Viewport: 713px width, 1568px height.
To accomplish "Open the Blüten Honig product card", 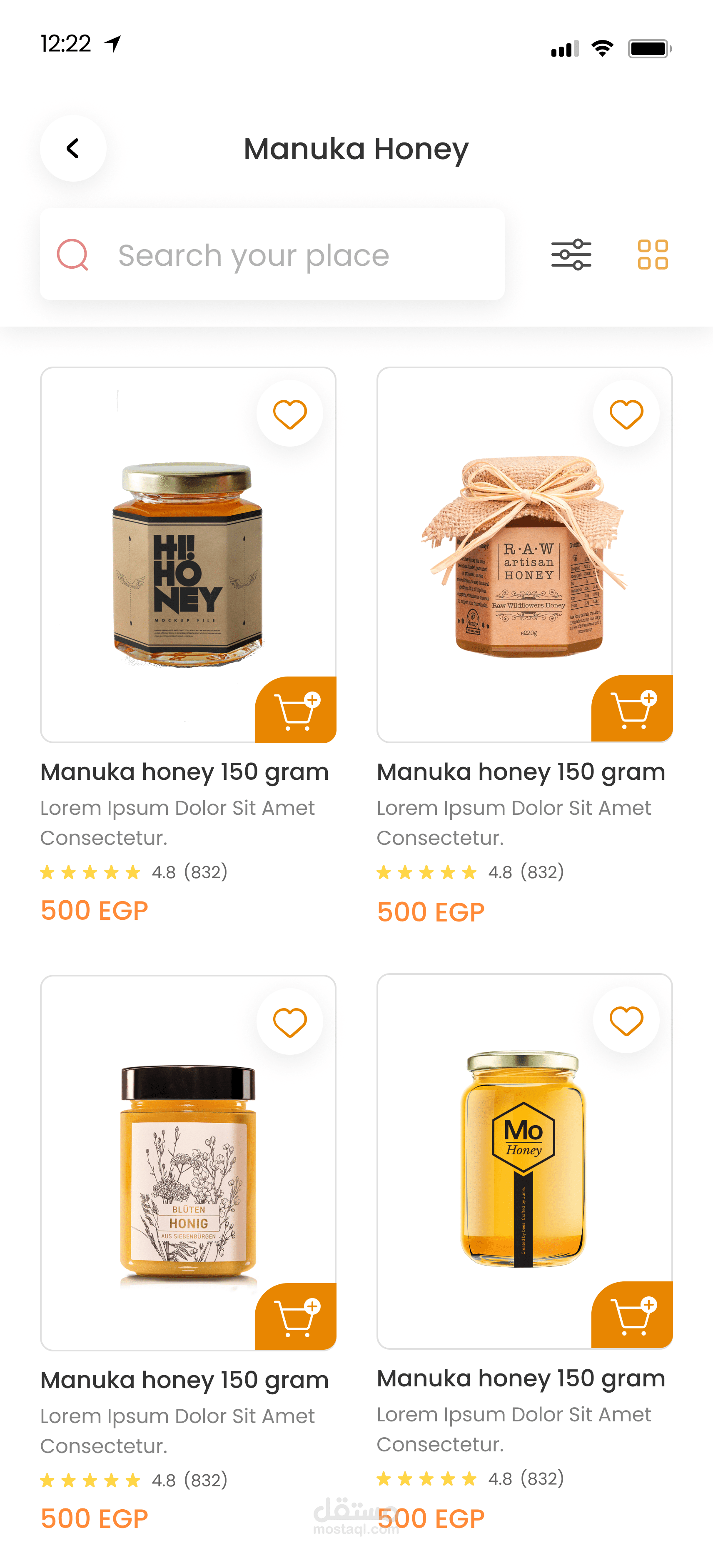I will tap(188, 1163).
